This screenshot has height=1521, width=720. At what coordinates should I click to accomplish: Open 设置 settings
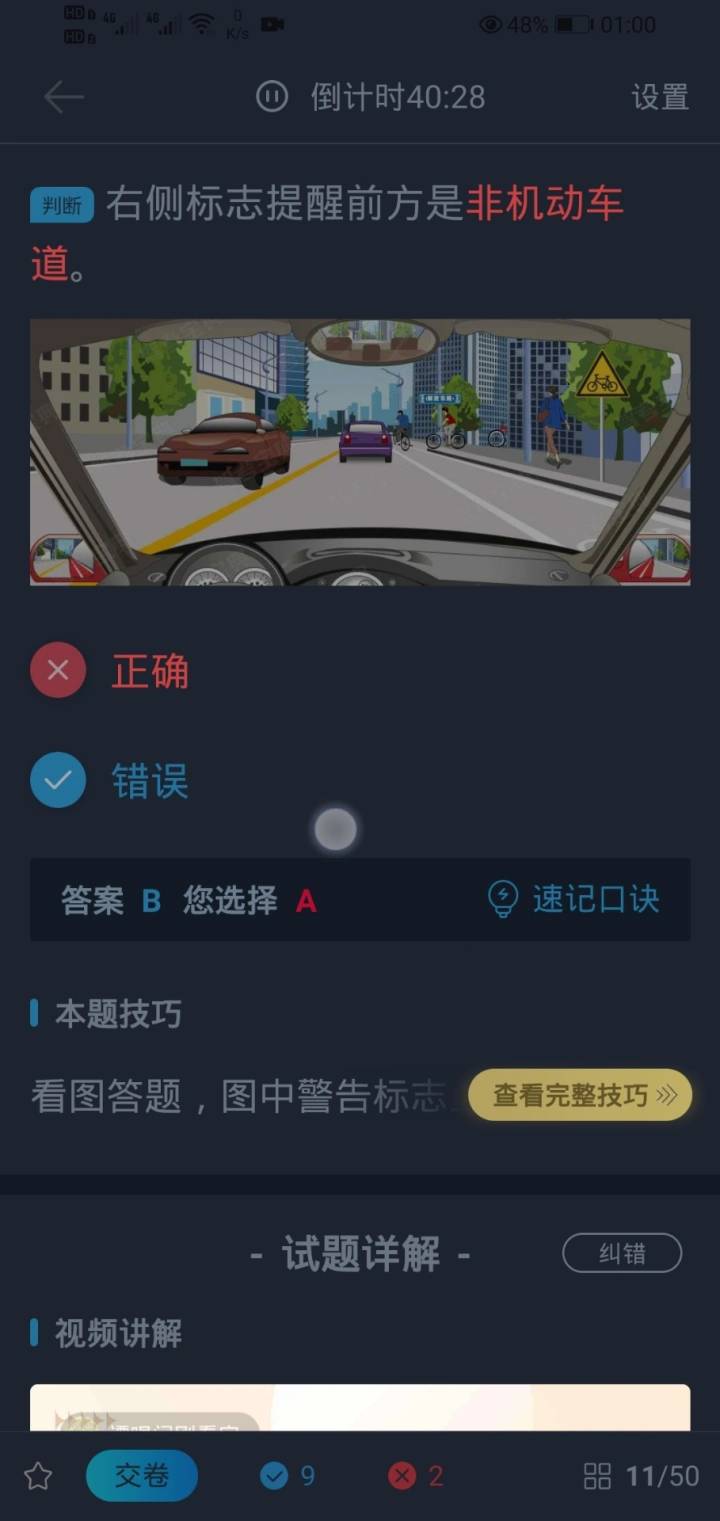click(x=659, y=97)
